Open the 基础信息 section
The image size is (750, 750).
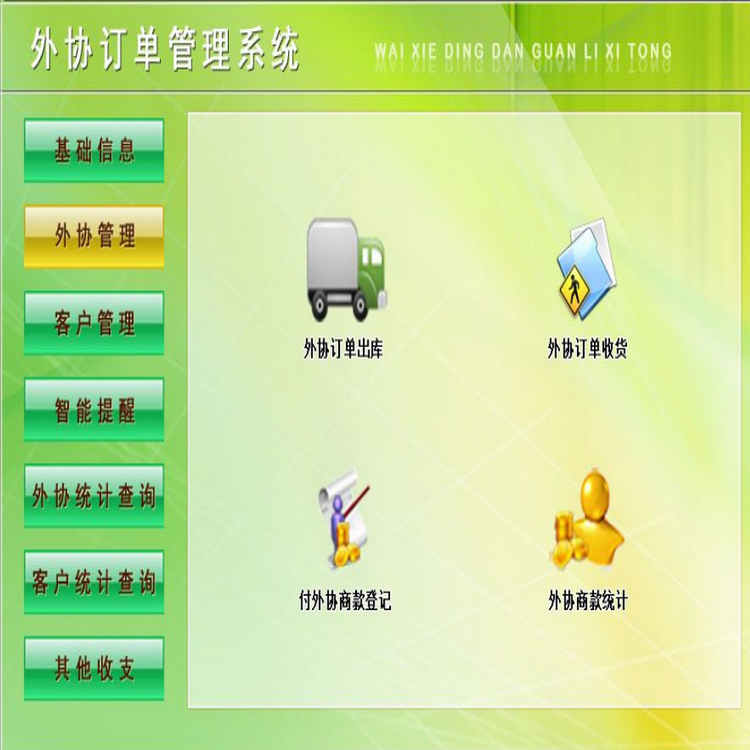point(94,151)
